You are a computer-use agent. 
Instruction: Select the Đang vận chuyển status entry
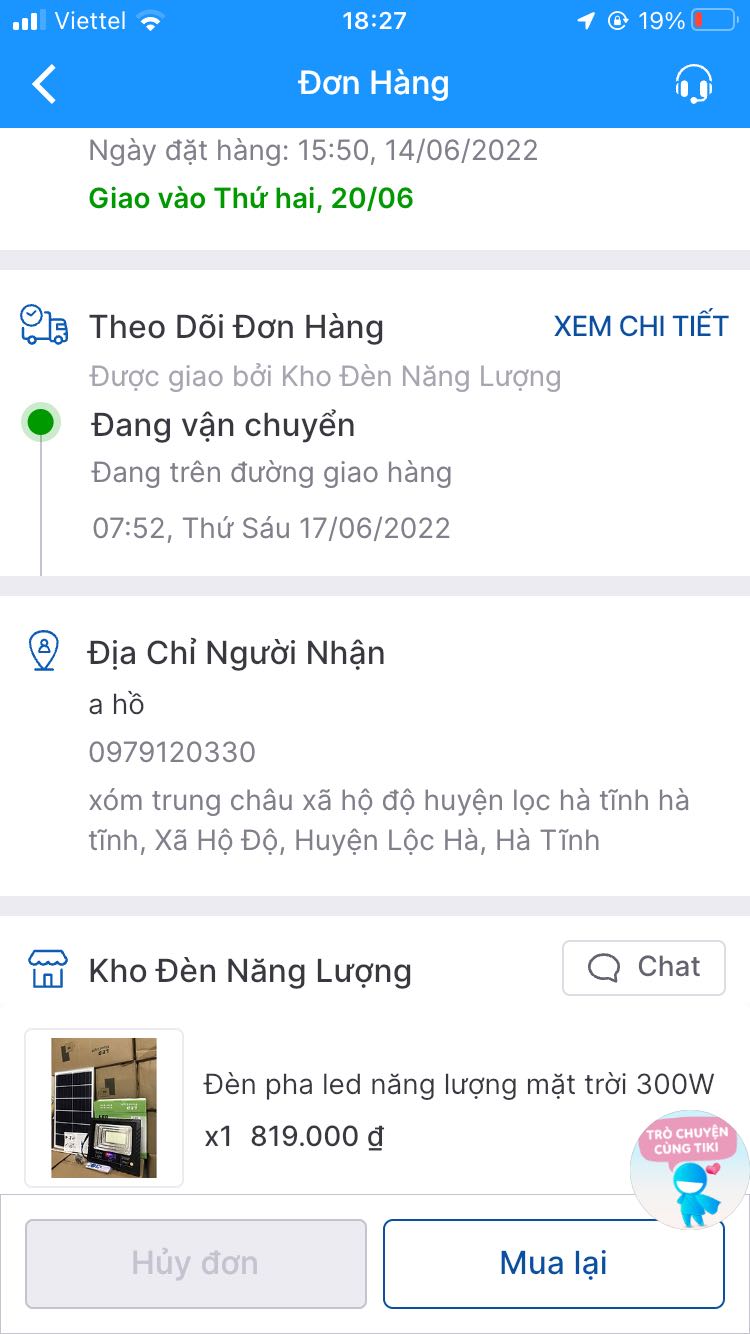pyautogui.click(x=222, y=424)
